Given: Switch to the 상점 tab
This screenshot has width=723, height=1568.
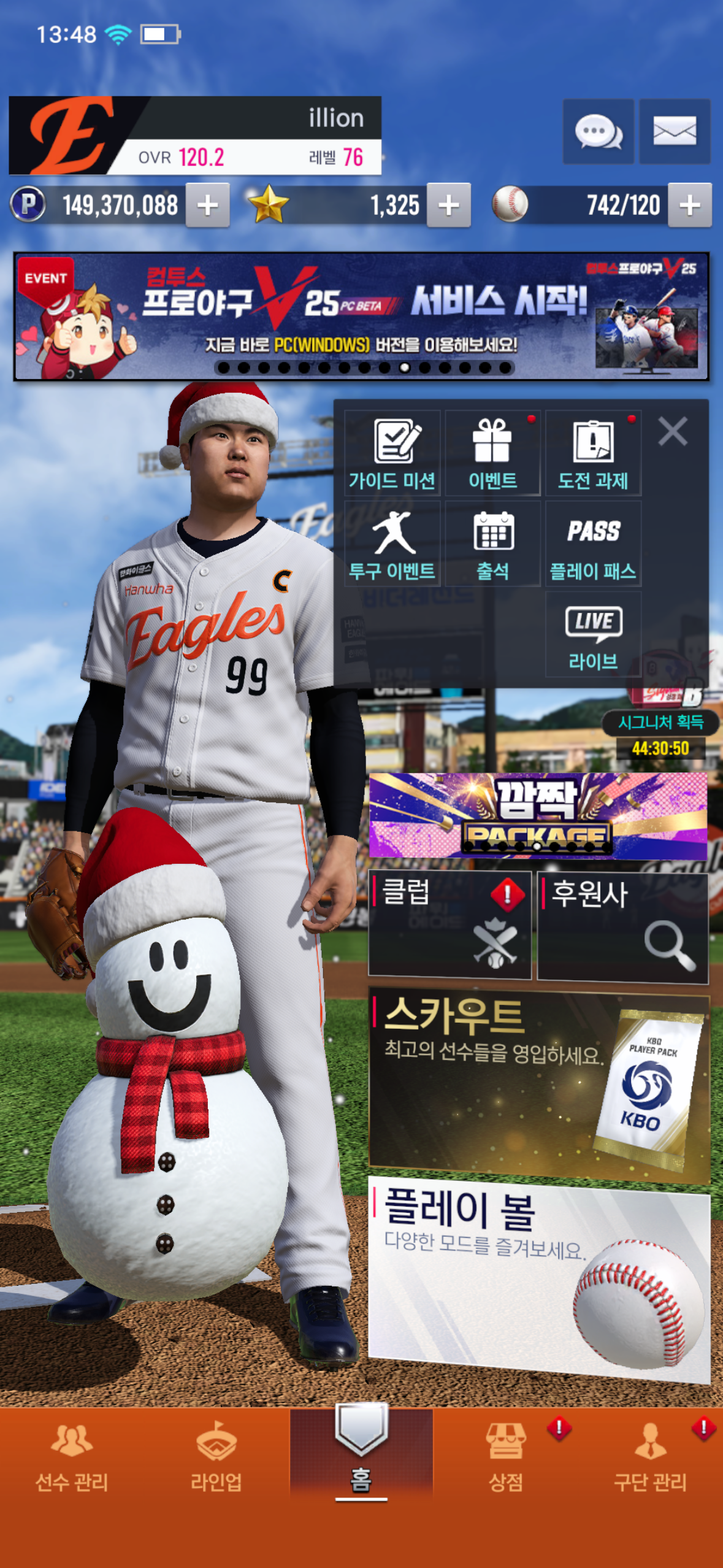Looking at the screenshot, I should click(x=506, y=1457).
